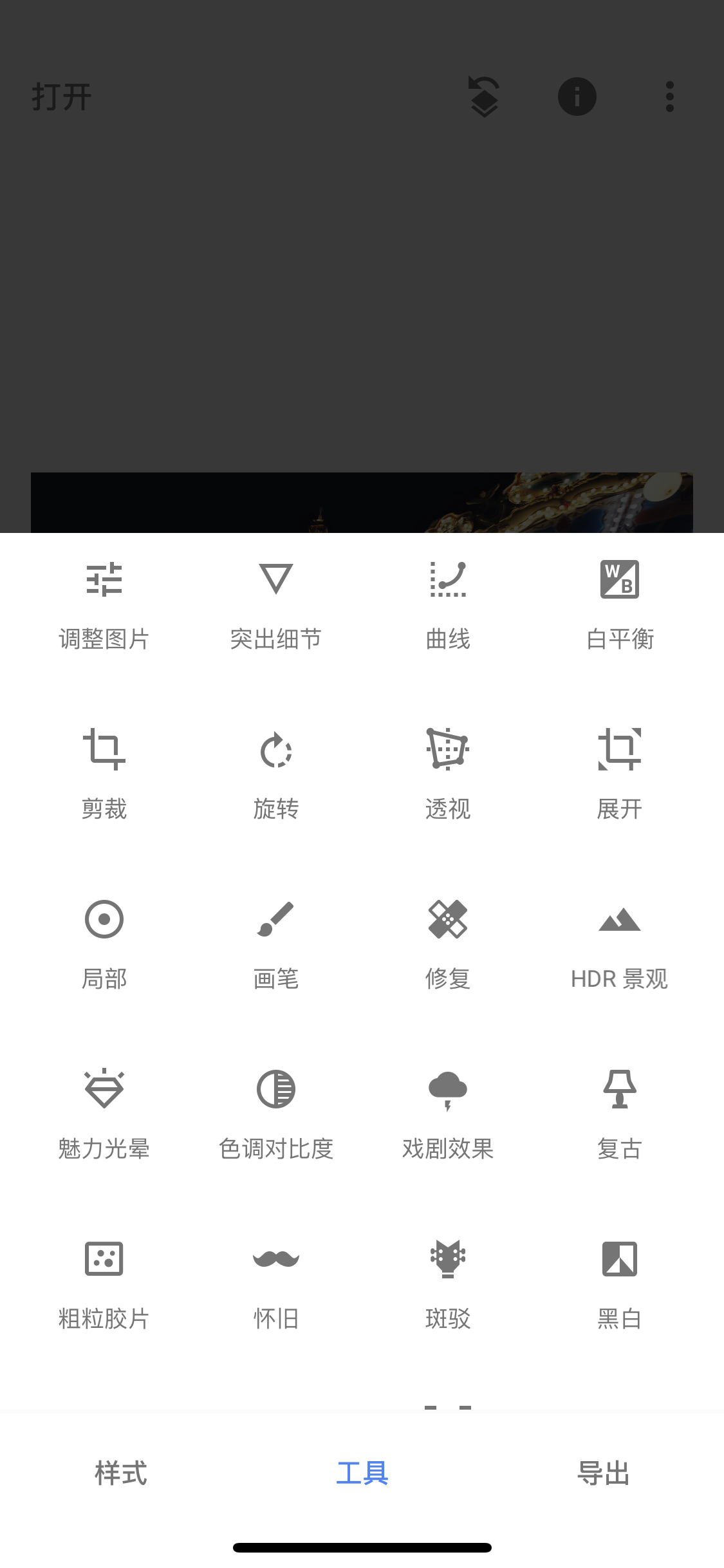This screenshot has width=724, height=1568.
Task: Open the 色调对比度 tool
Action: pos(275,1114)
